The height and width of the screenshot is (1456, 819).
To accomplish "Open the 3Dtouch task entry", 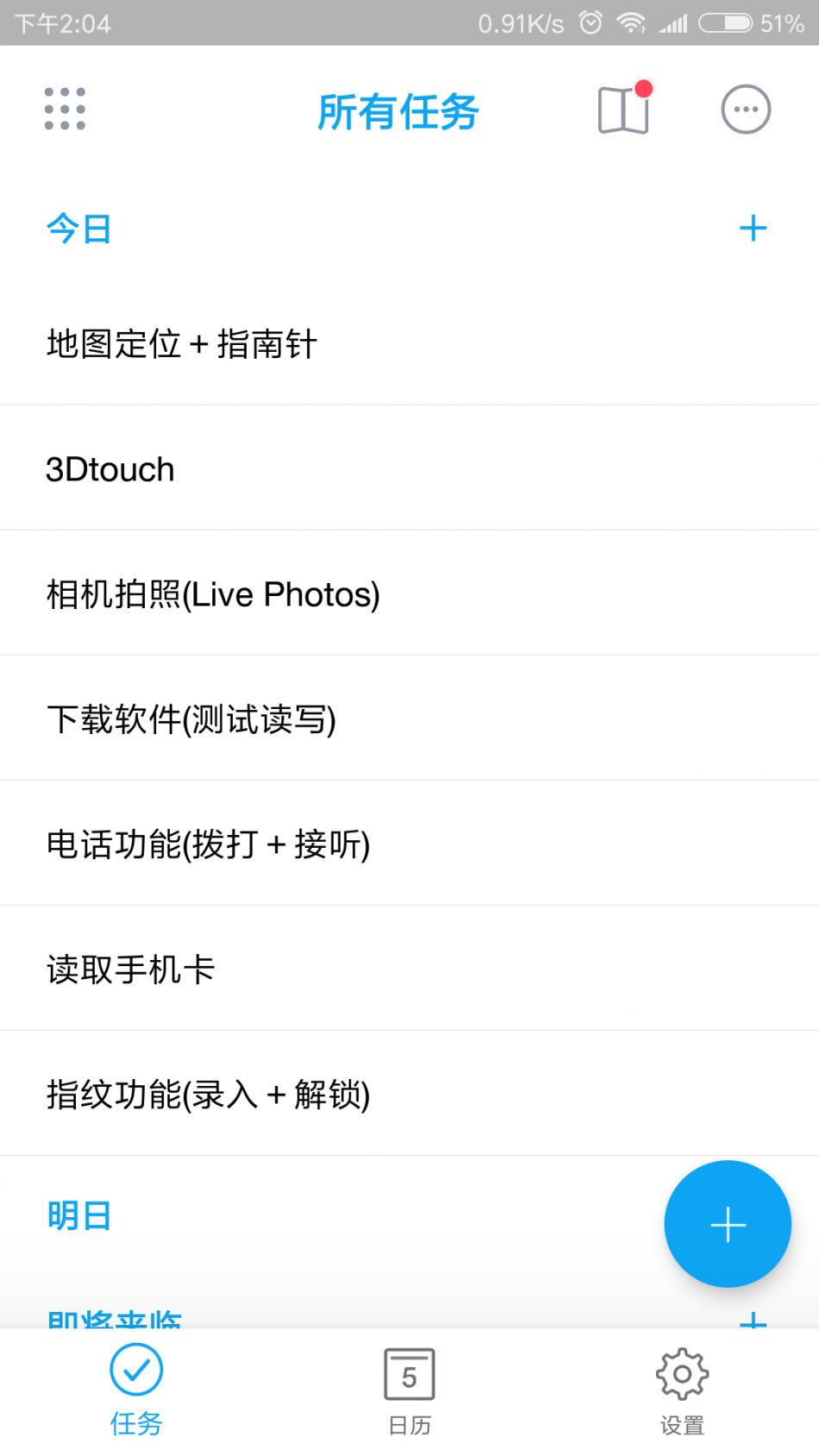I will [x=109, y=468].
